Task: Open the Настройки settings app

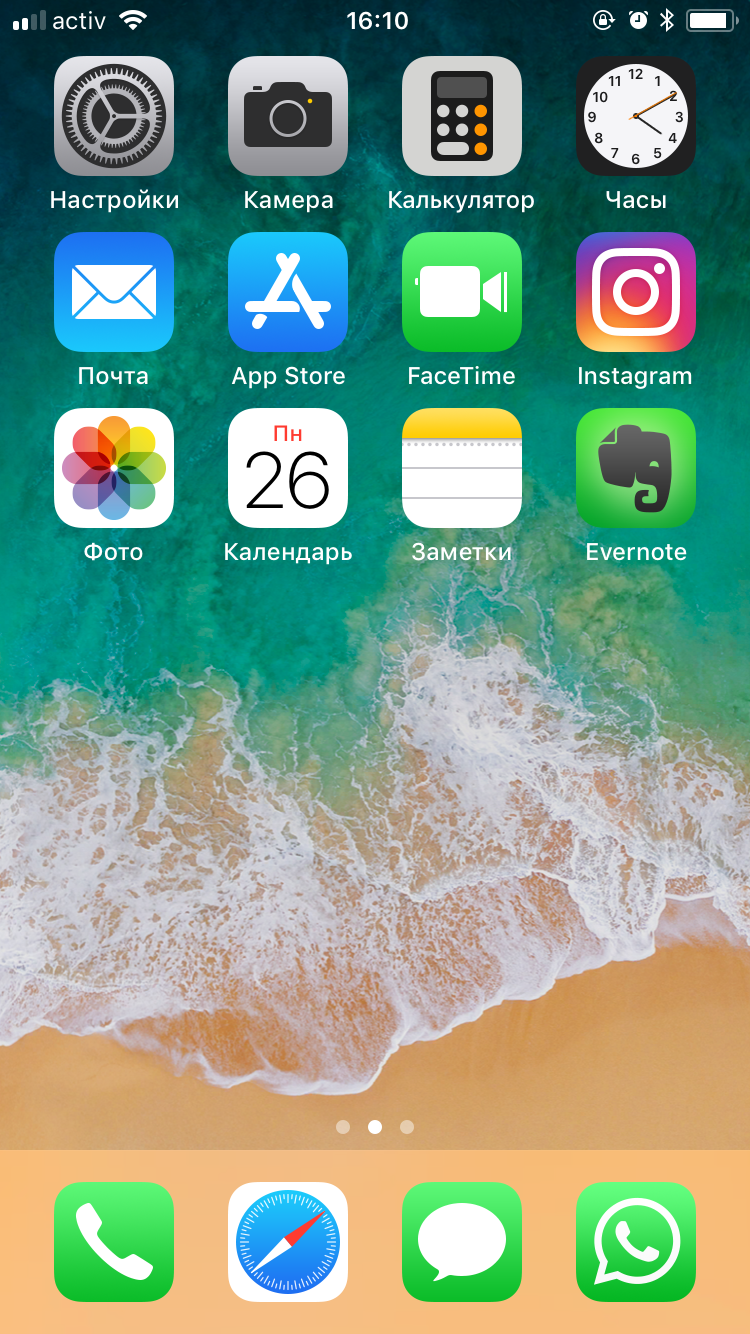Action: [114, 116]
